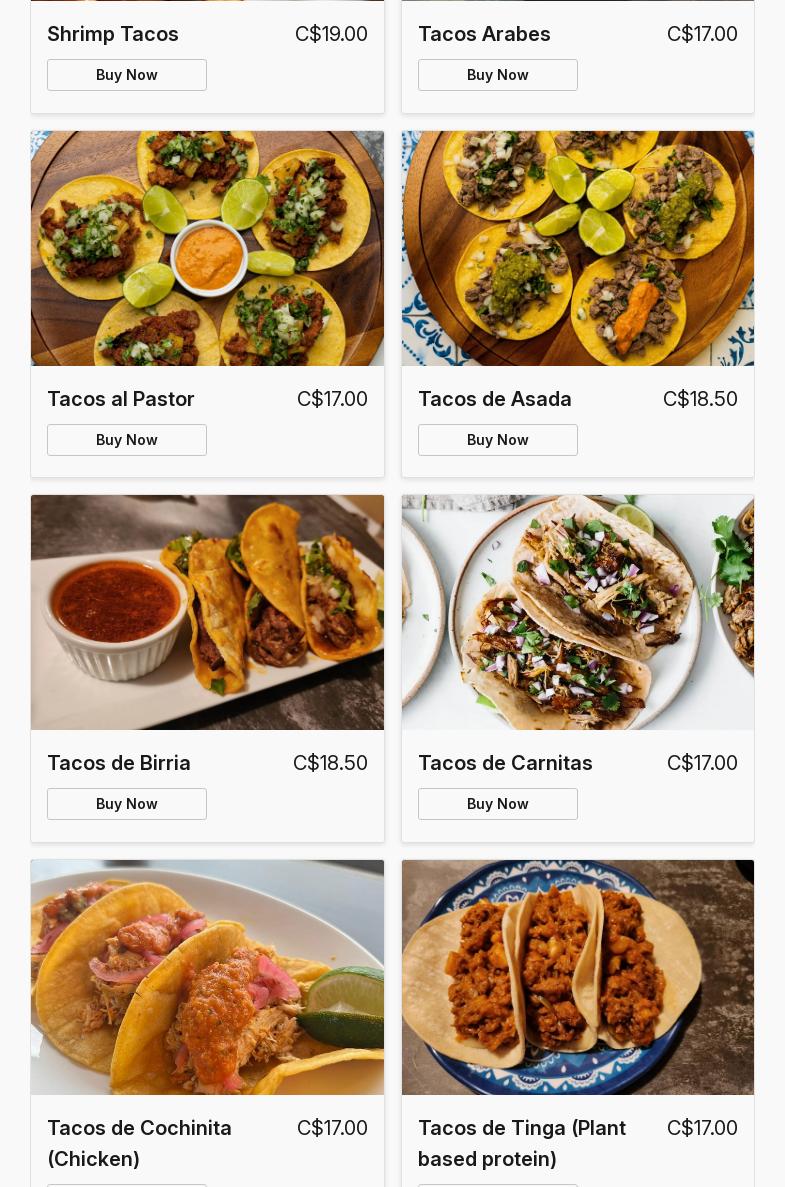
Task: Show the Tacos de Carnitas item photo
Action: click(x=578, y=612)
